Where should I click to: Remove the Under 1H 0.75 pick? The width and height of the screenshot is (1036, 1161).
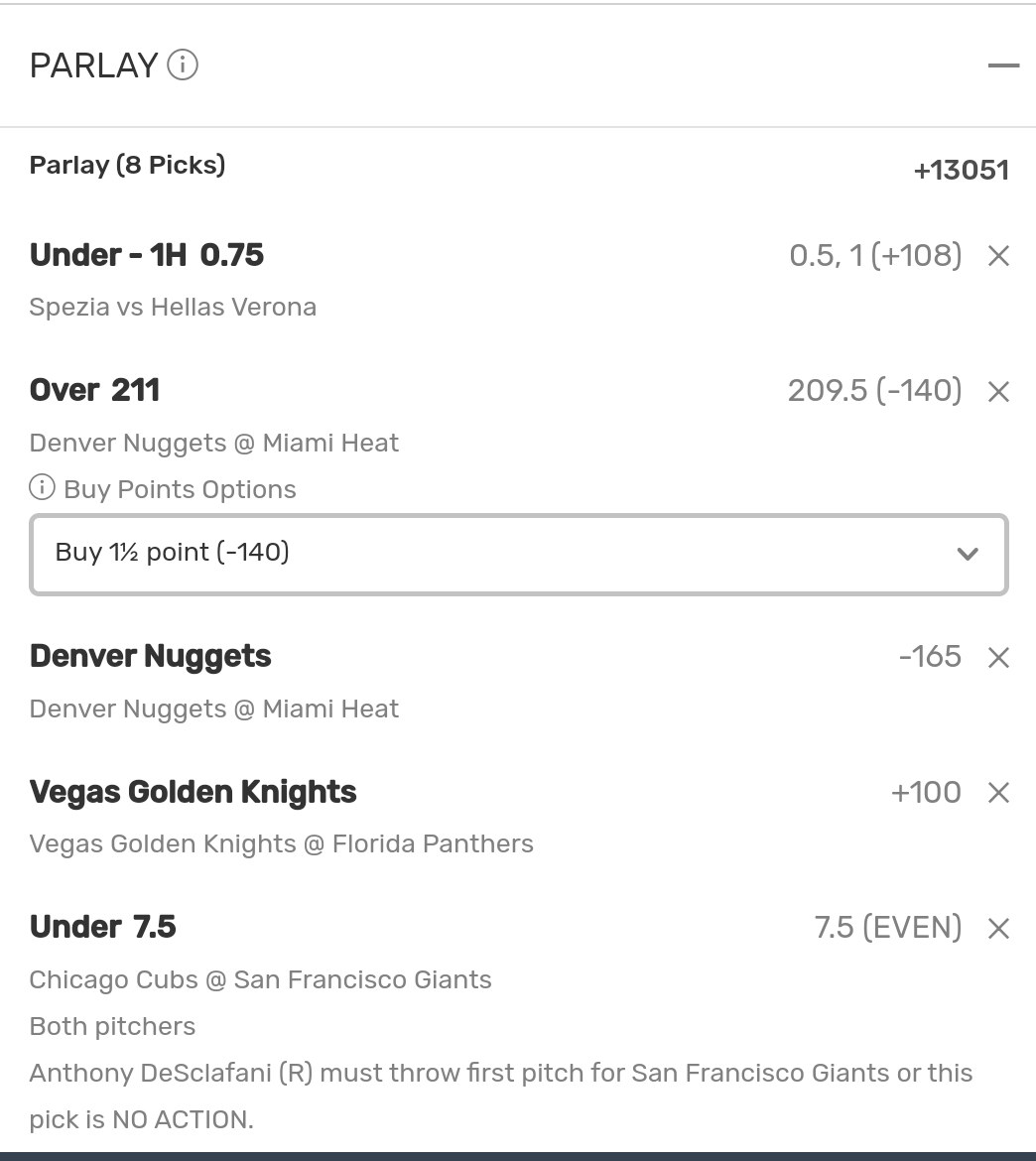(998, 256)
